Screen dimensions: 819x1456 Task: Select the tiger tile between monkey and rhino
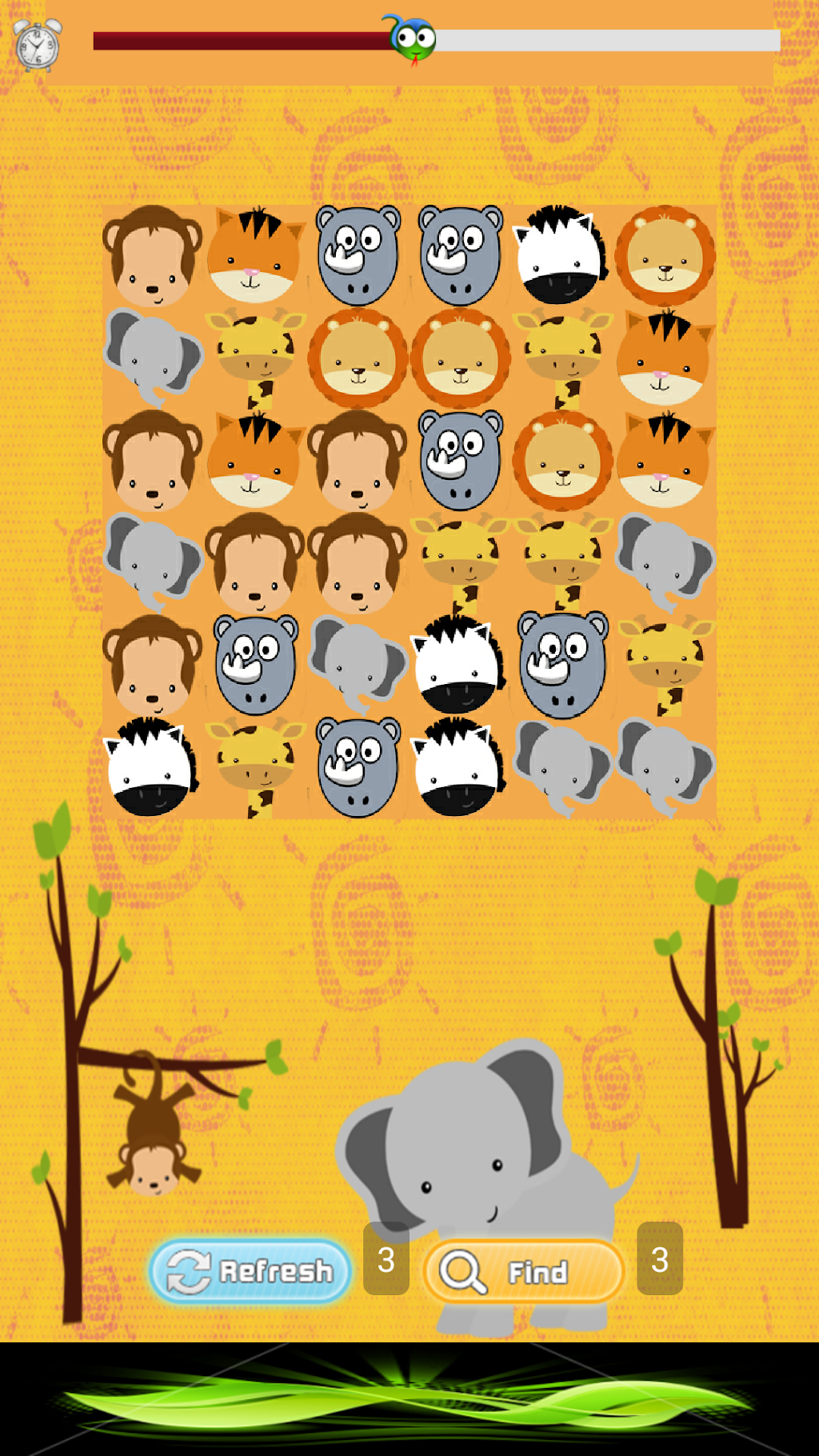tap(254, 256)
